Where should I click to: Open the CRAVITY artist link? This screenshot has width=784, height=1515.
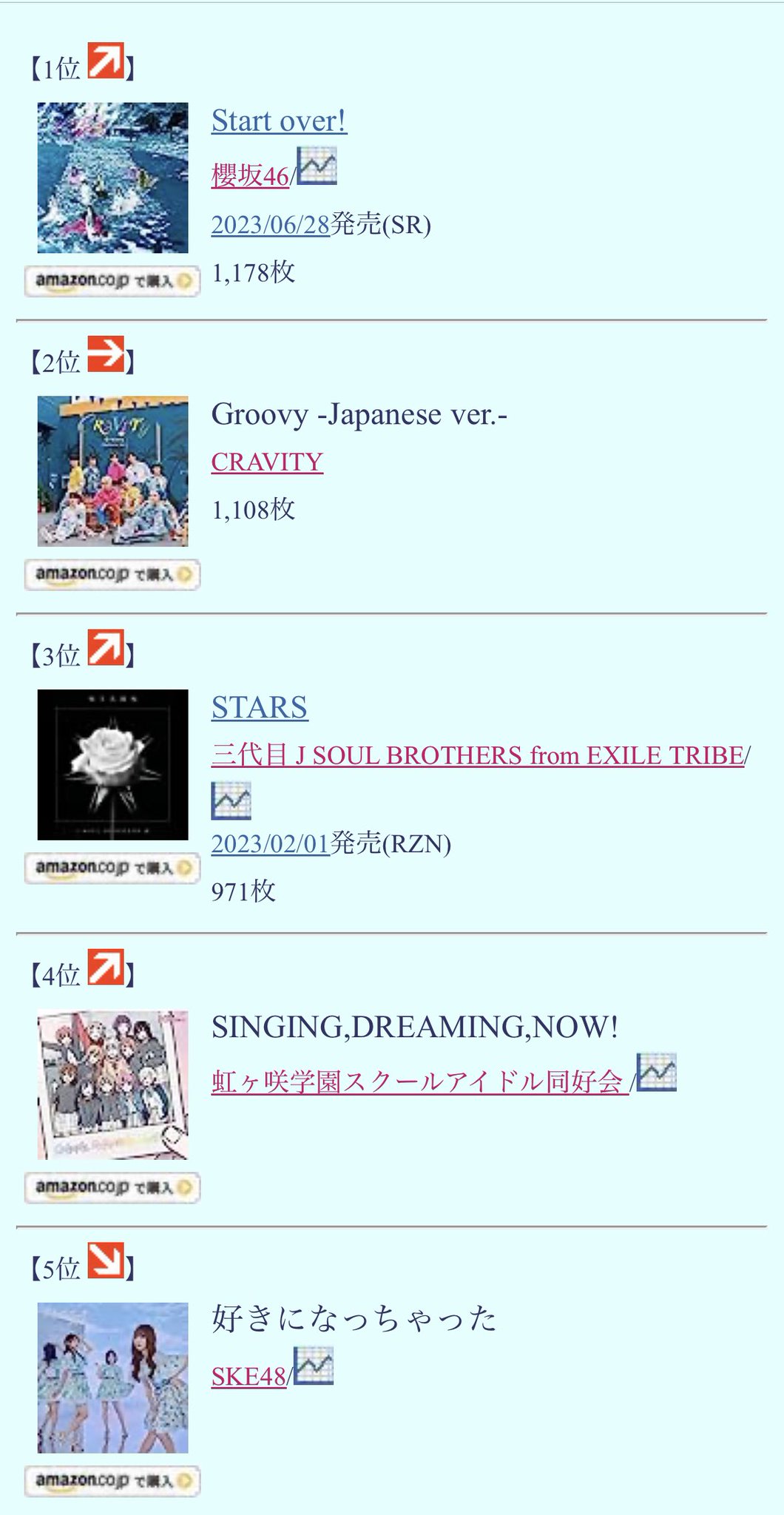267,462
